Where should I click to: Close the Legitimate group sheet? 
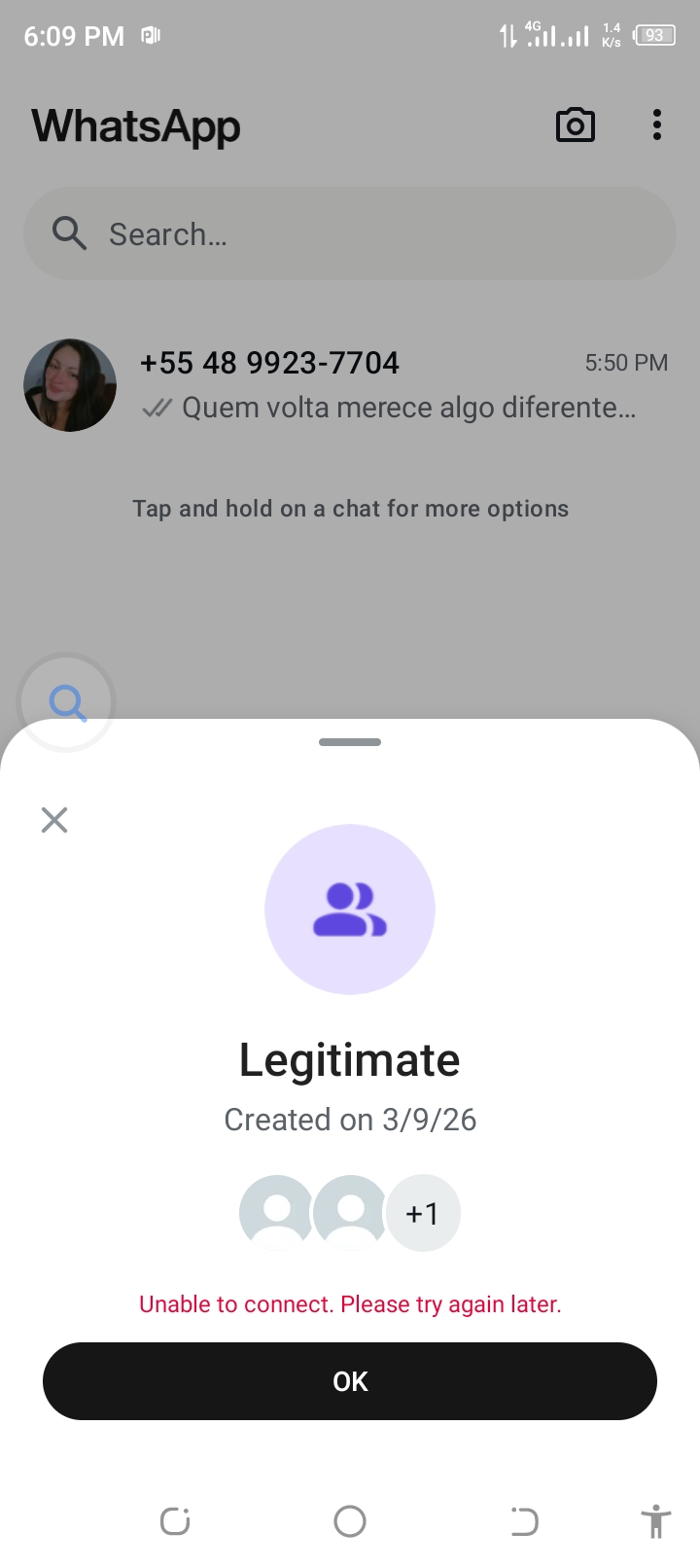(54, 820)
